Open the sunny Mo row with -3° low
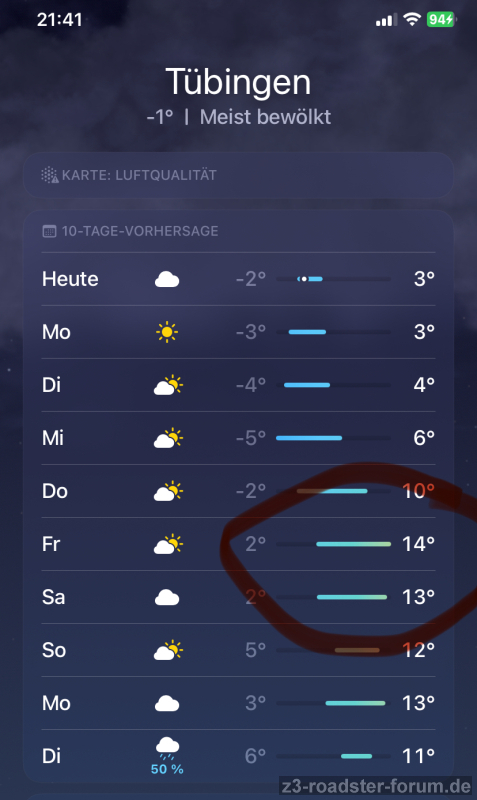The height and width of the screenshot is (800, 477). coord(238,332)
